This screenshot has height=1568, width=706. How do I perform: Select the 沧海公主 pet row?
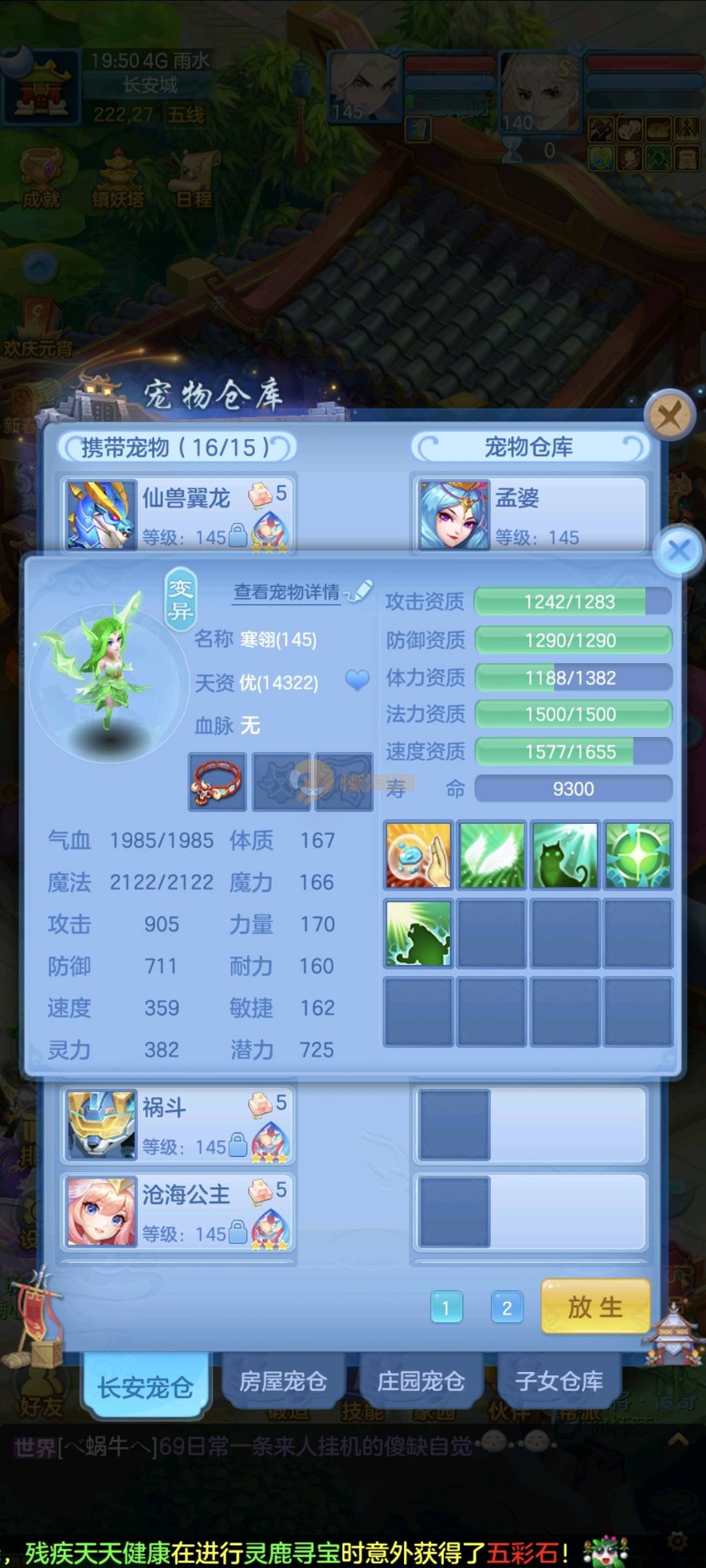tap(178, 1213)
